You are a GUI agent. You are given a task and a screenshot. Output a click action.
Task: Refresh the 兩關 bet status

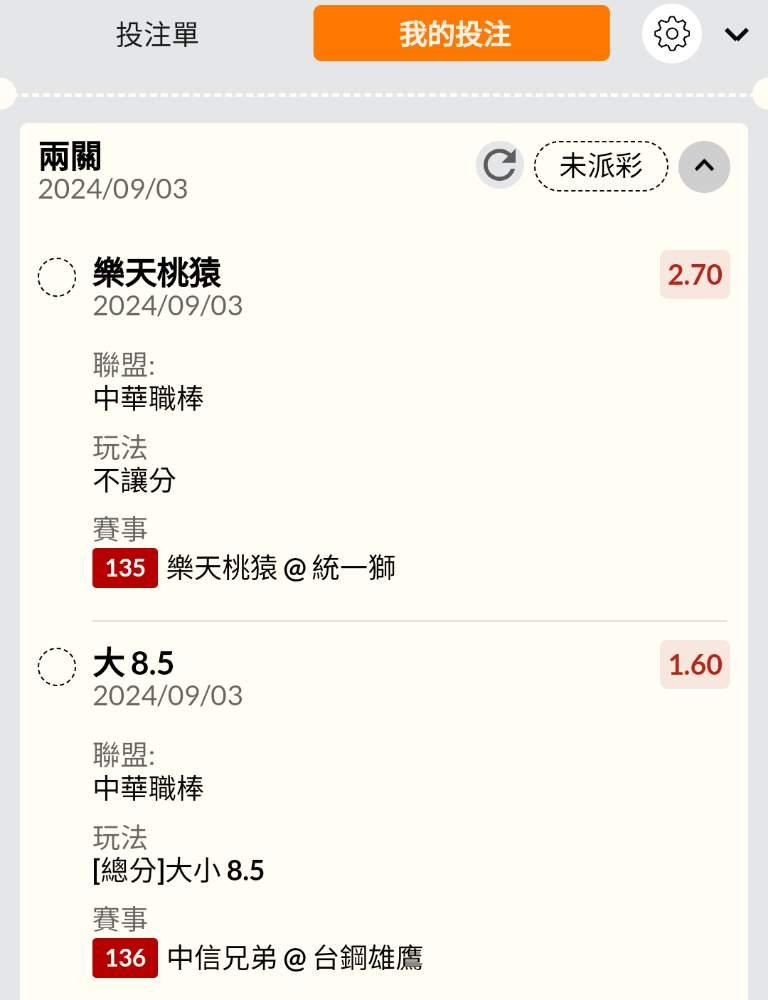[499, 165]
